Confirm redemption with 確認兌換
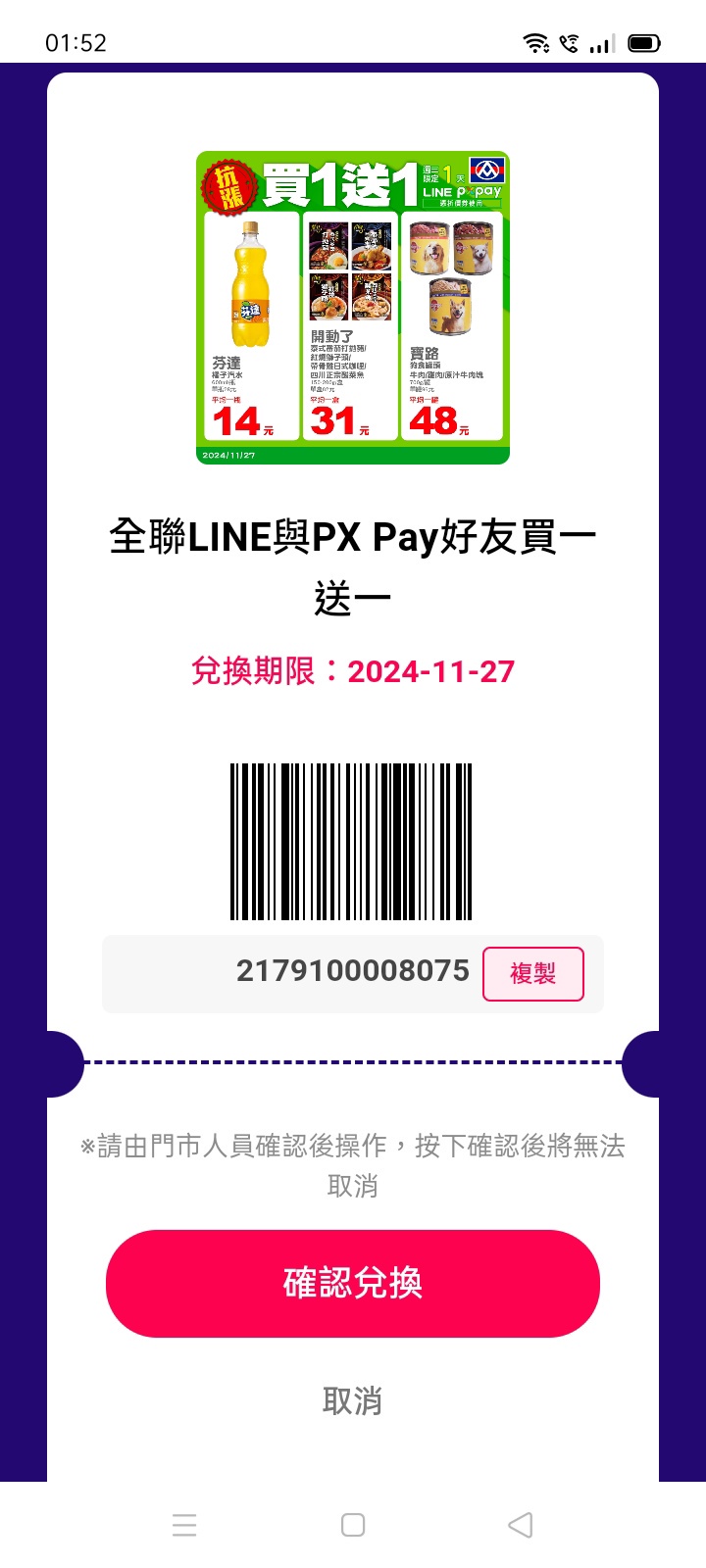Viewport: 706px width, 1568px height. pos(353,1283)
